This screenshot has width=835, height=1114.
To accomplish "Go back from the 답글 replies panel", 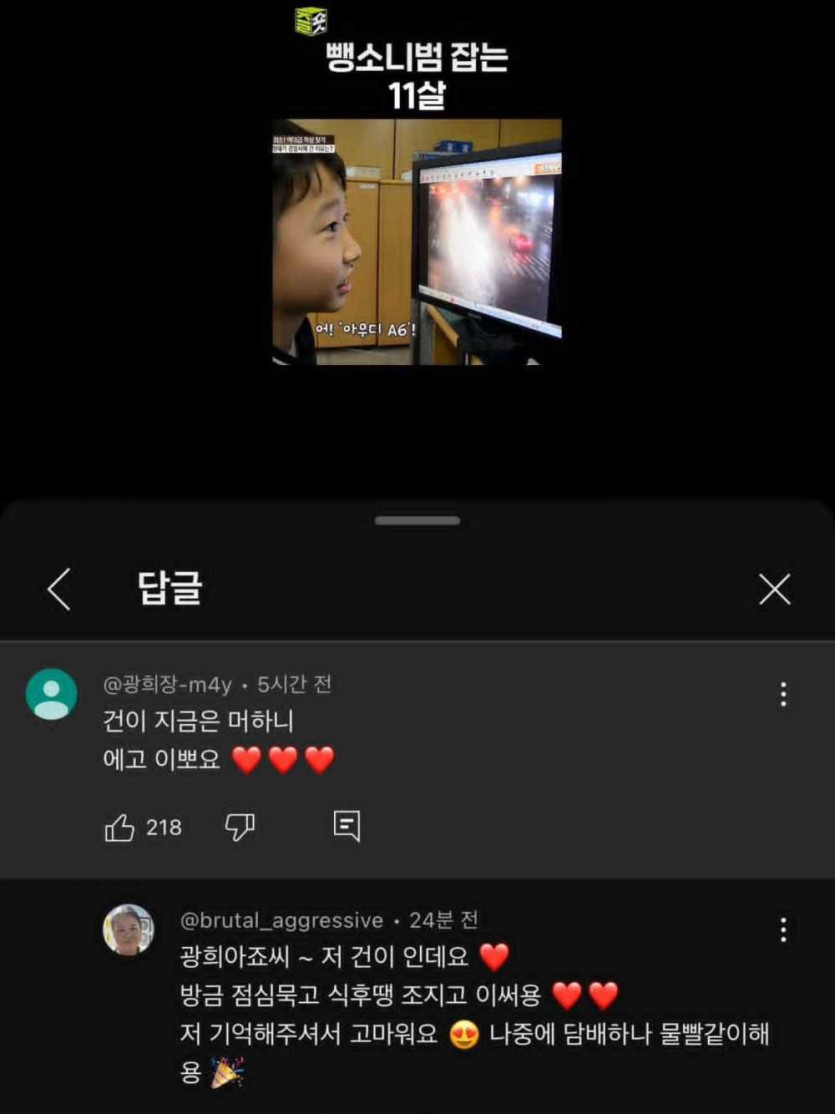I will point(59,590).
